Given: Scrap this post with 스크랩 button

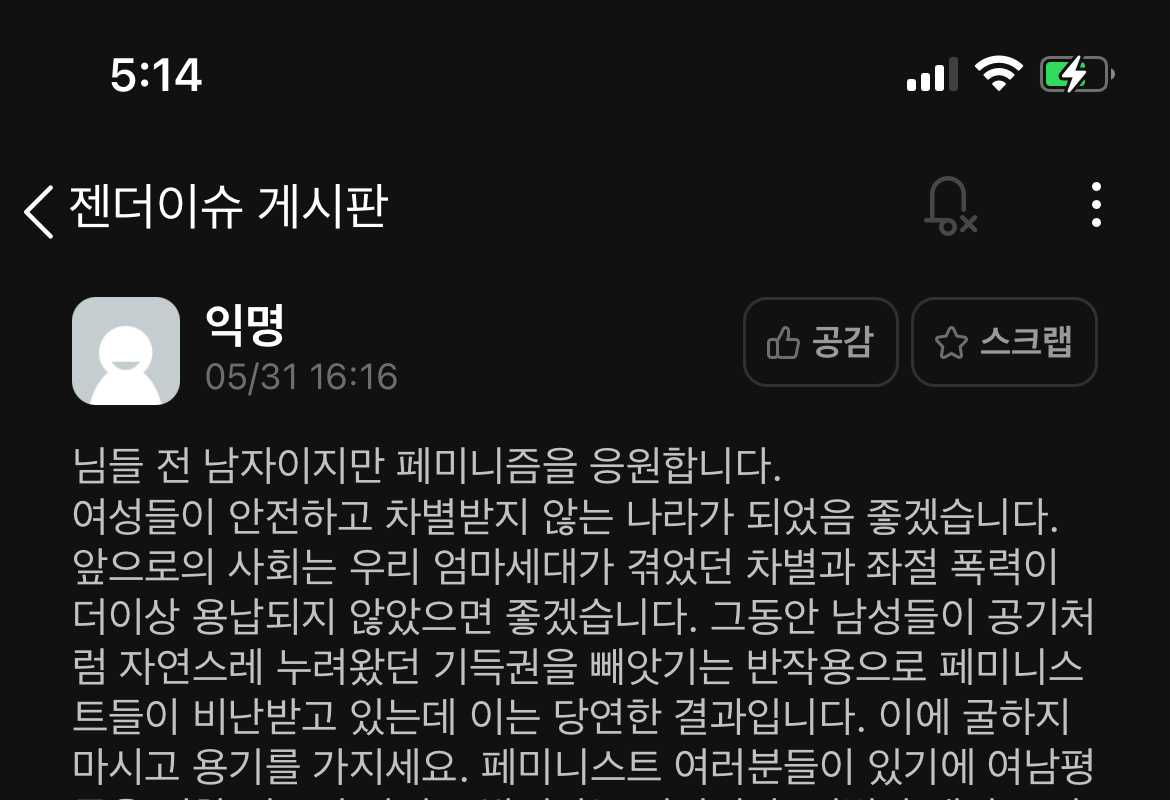Looking at the screenshot, I should click(1004, 342).
